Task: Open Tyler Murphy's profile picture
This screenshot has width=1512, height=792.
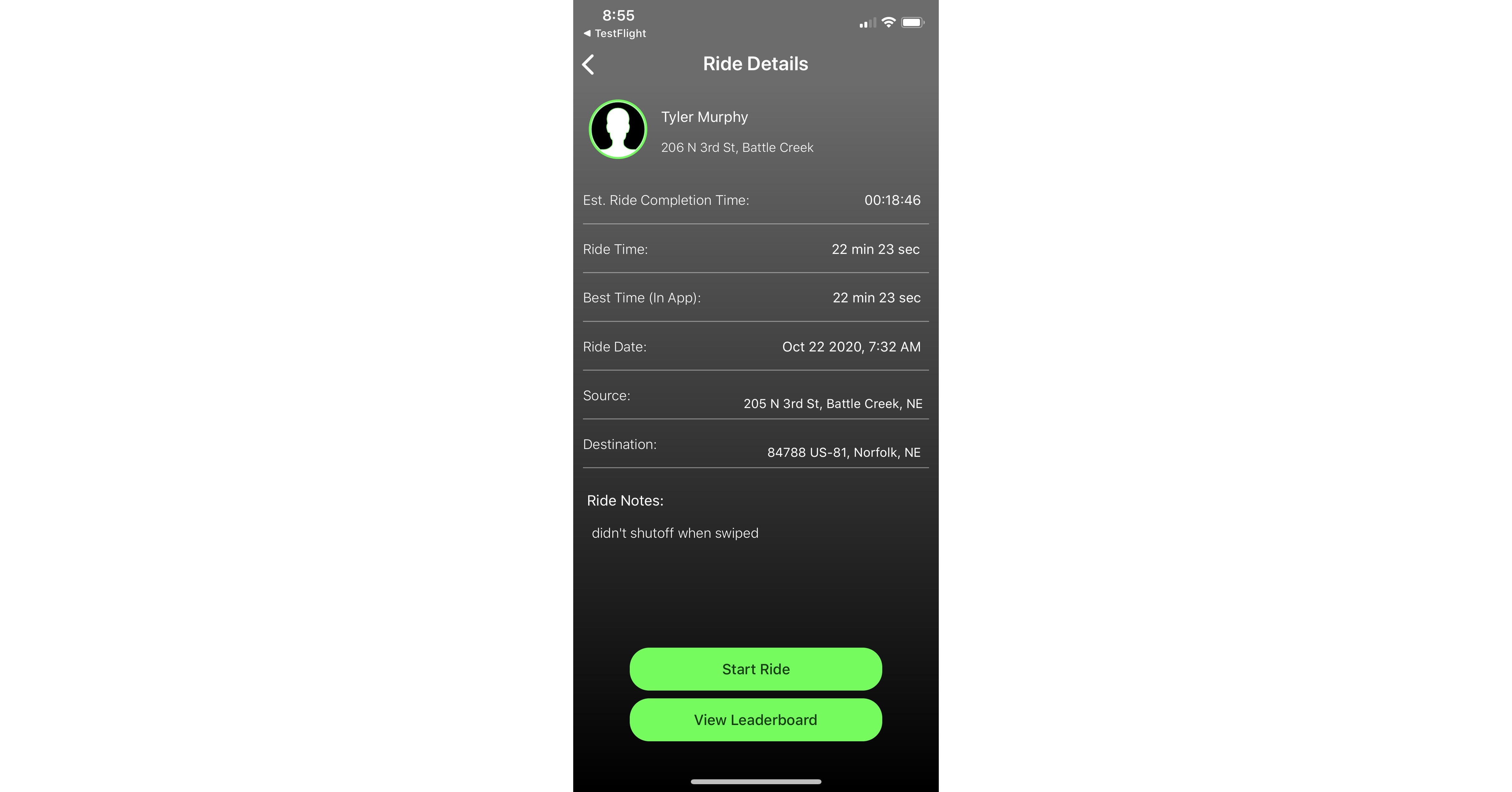Action: click(617, 129)
